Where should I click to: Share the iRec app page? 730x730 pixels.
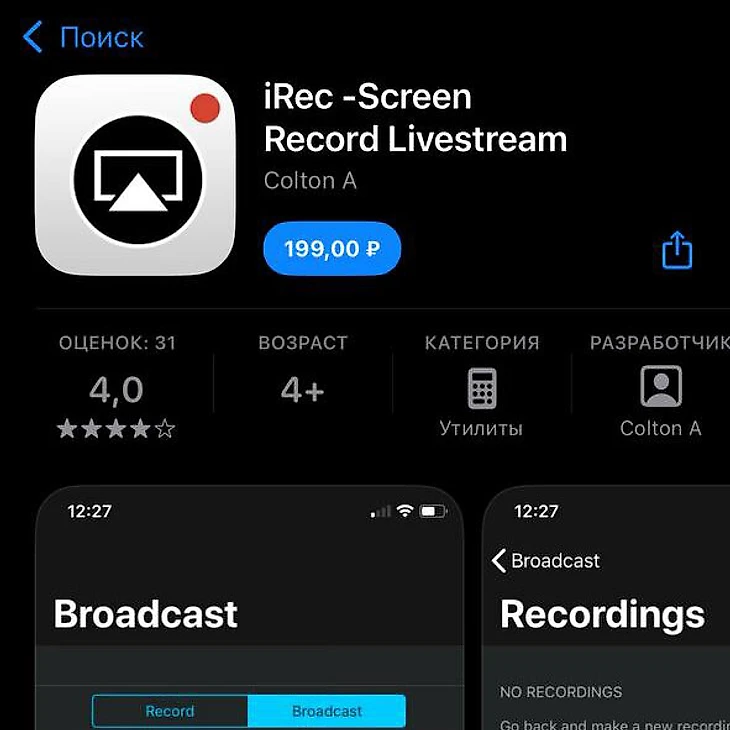pos(677,250)
